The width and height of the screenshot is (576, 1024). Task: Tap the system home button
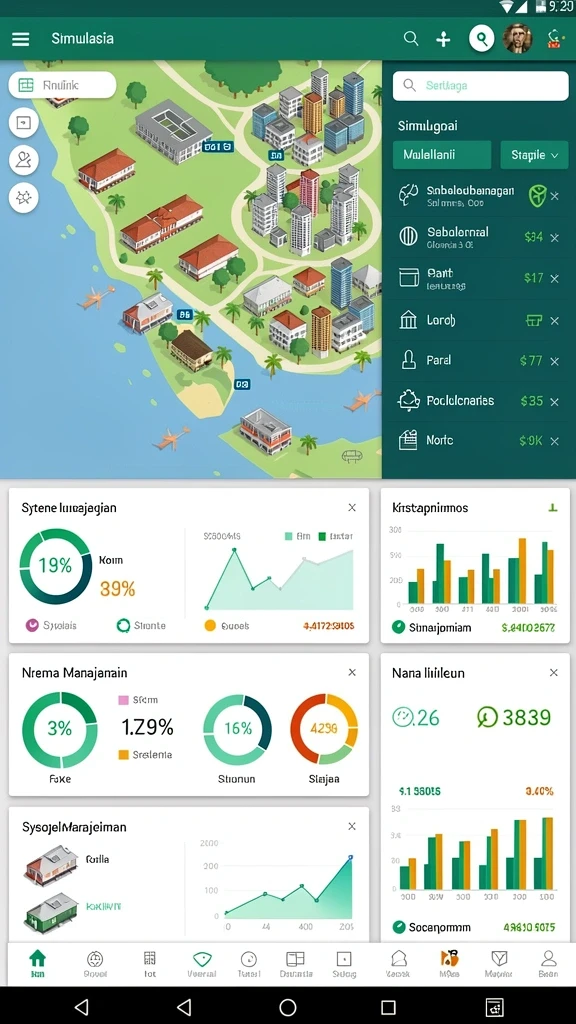pyautogui.click(x=287, y=1006)
